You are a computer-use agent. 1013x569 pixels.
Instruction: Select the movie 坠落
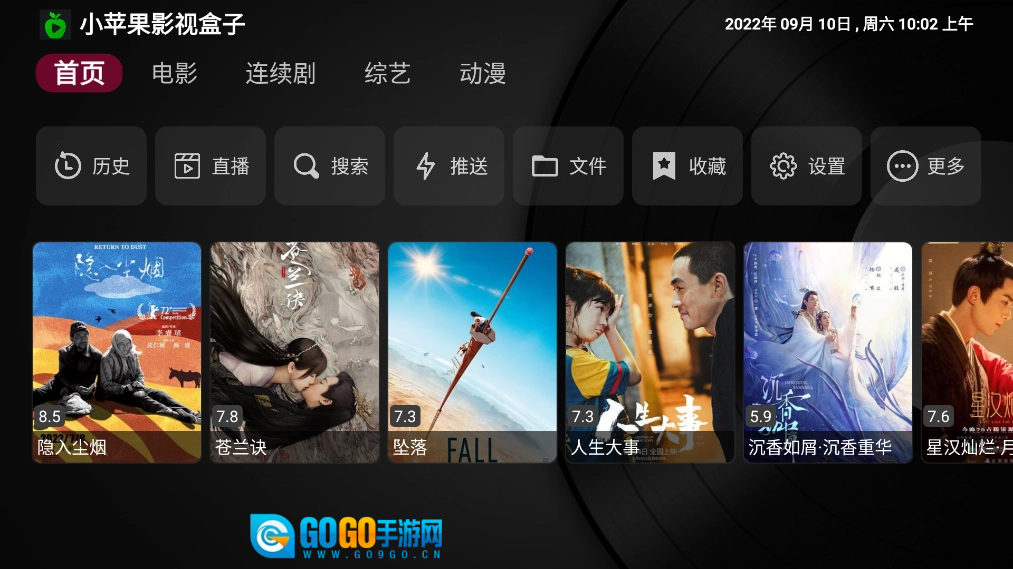(472, 352)
